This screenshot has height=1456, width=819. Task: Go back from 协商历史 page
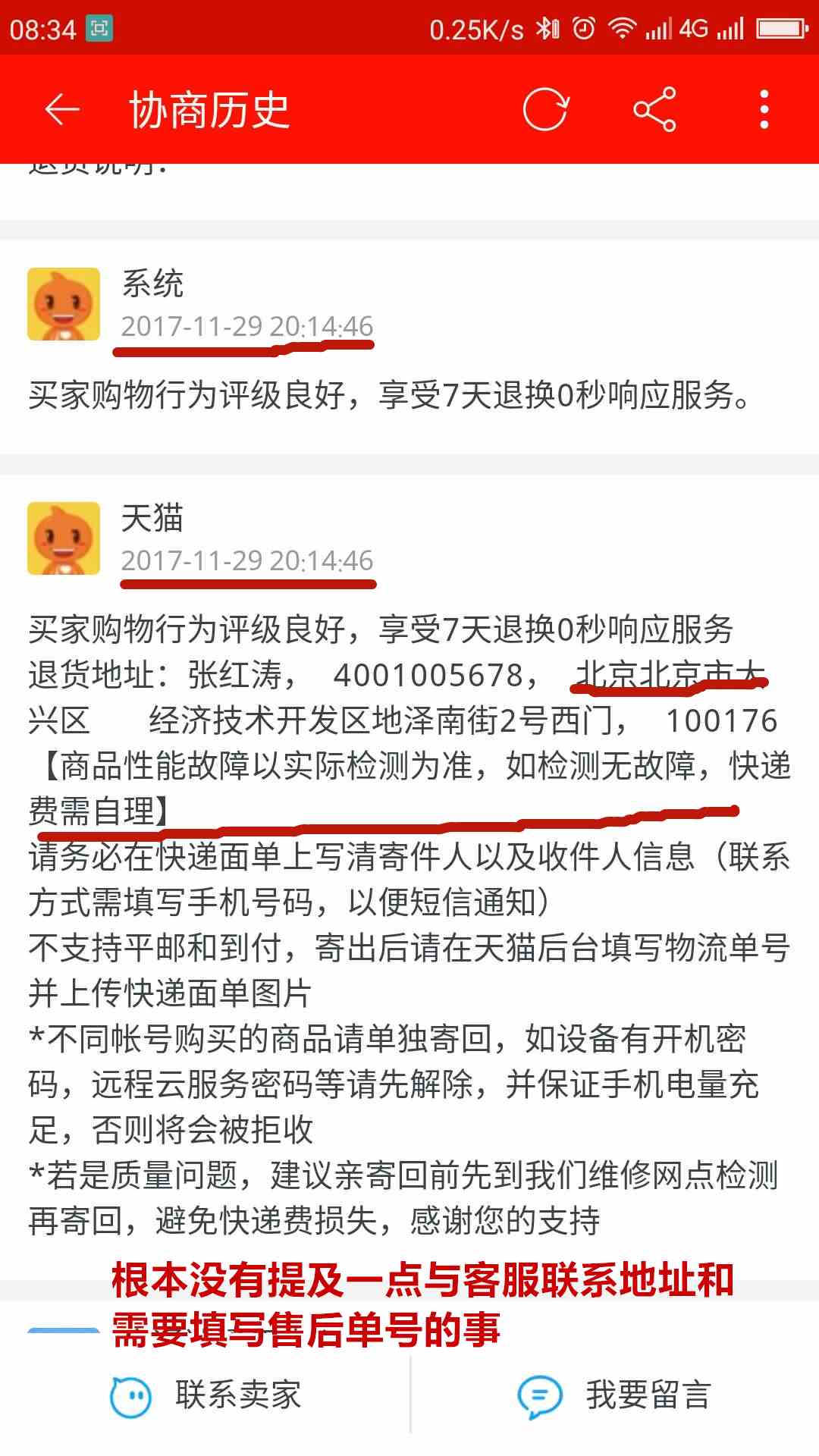62,110
